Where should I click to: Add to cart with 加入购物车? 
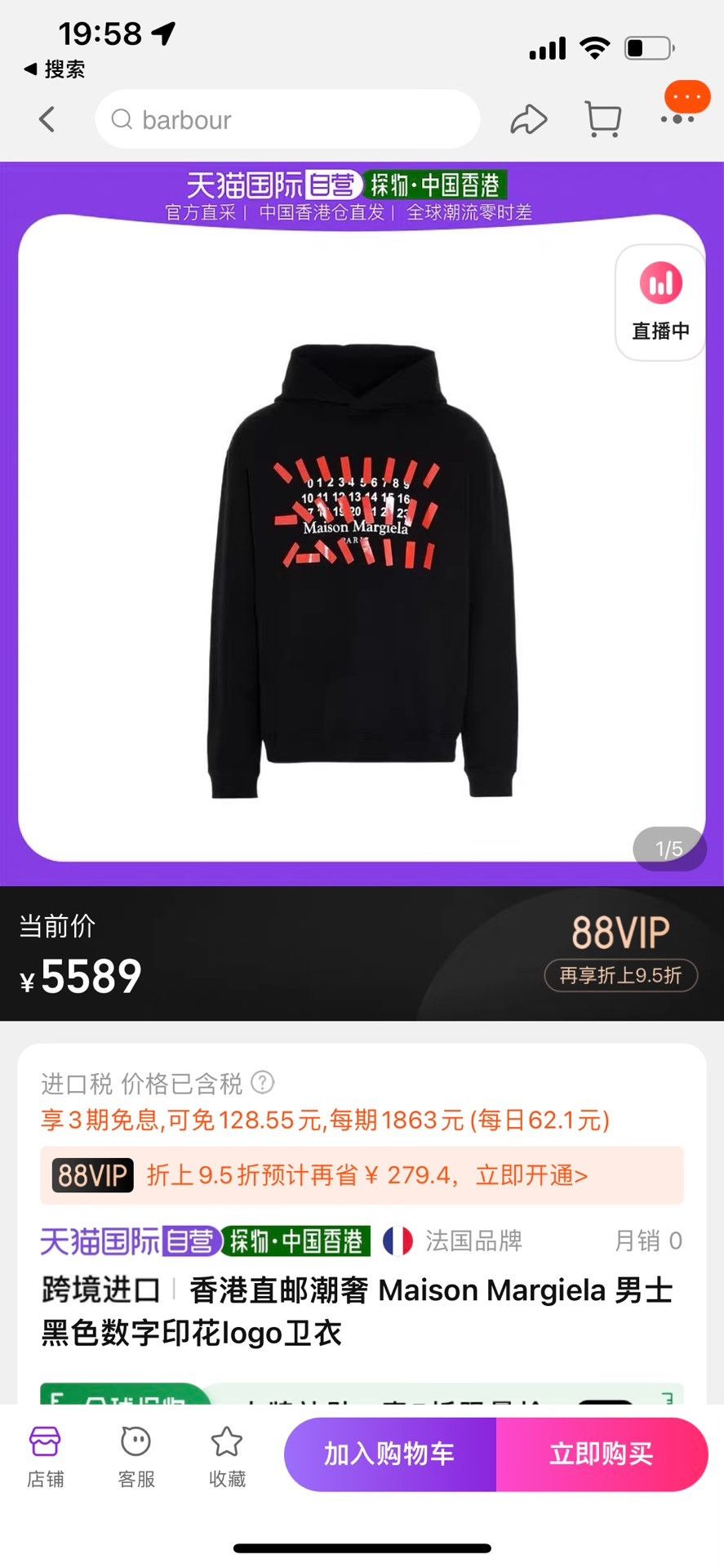390,1454
